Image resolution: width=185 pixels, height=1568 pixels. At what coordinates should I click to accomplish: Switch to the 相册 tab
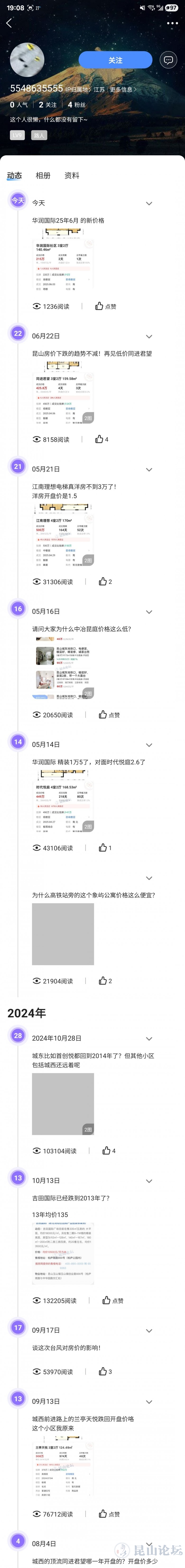click(x=43, y=175)
